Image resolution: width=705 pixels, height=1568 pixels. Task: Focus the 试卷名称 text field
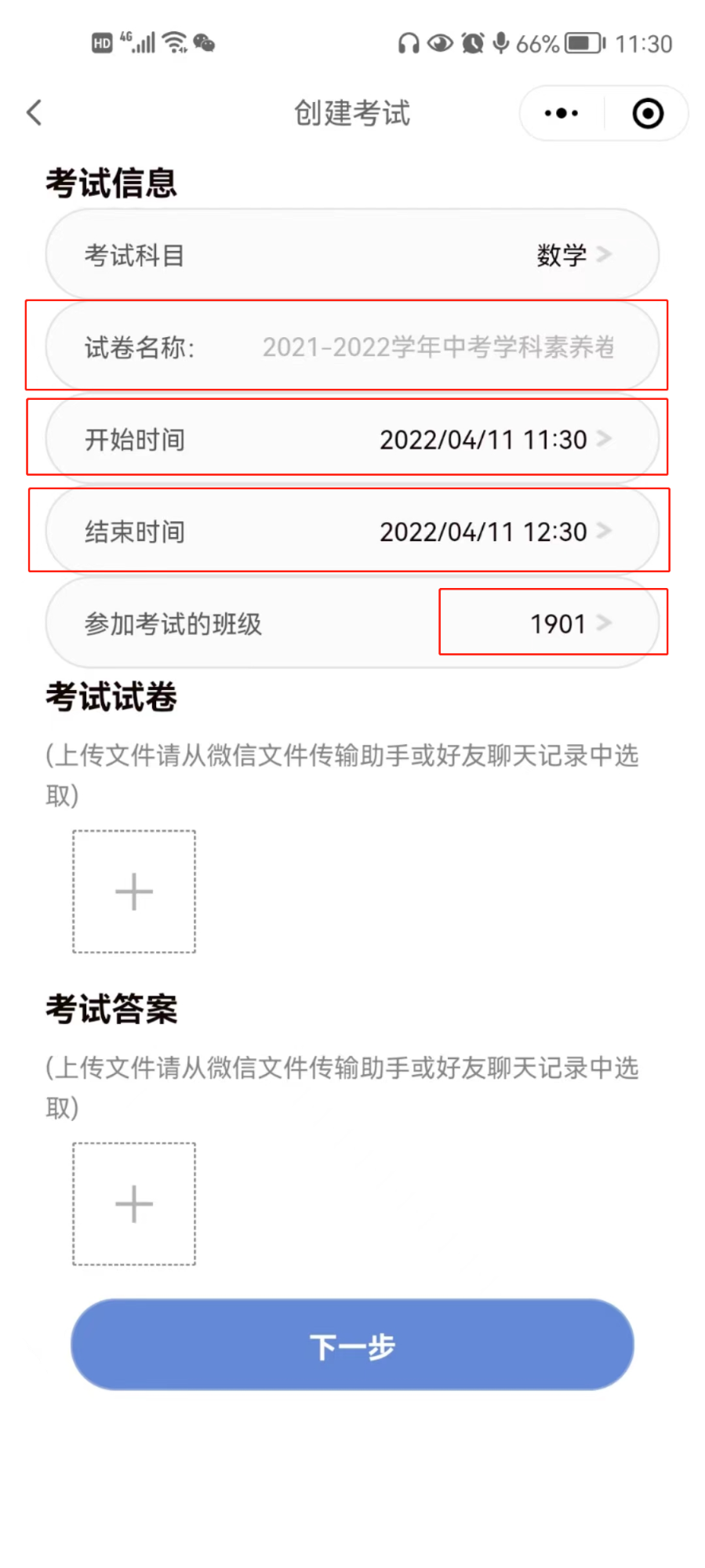(438, 347)
